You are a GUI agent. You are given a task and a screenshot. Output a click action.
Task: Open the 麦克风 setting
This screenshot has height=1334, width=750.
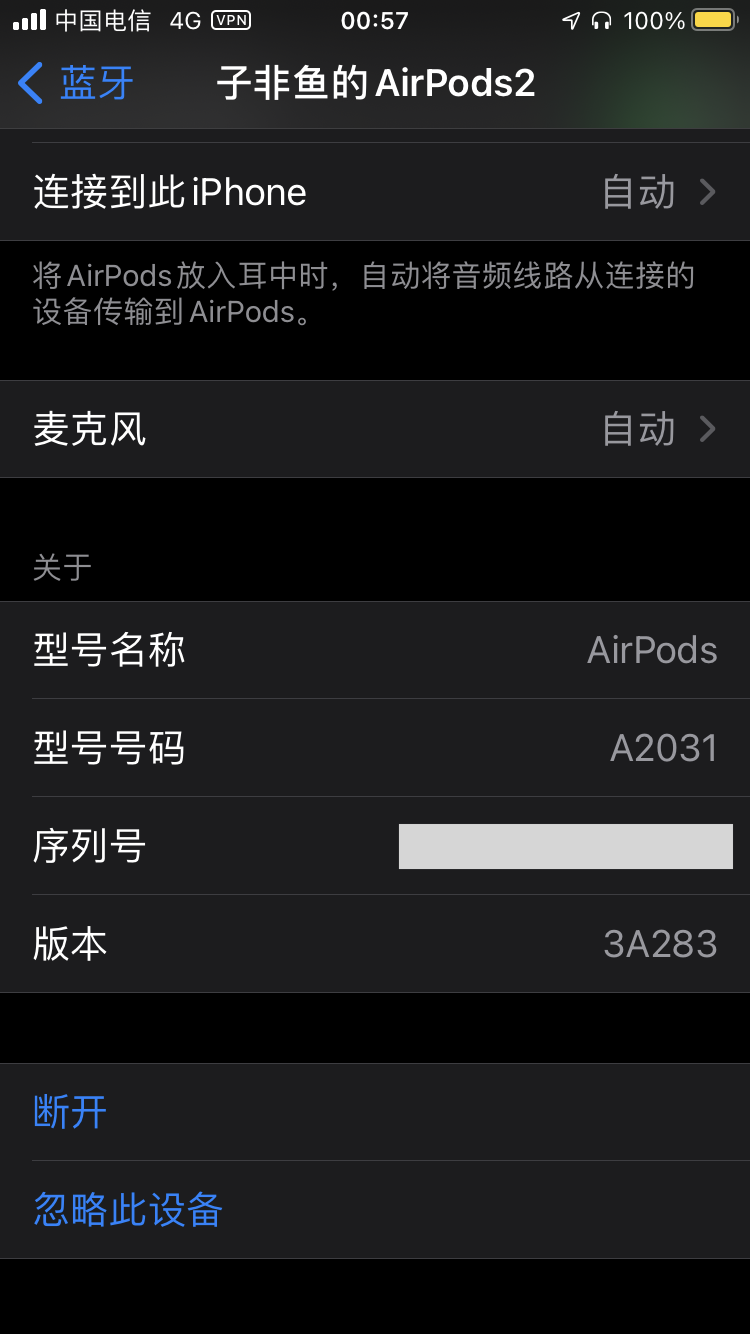pos(374,430)
